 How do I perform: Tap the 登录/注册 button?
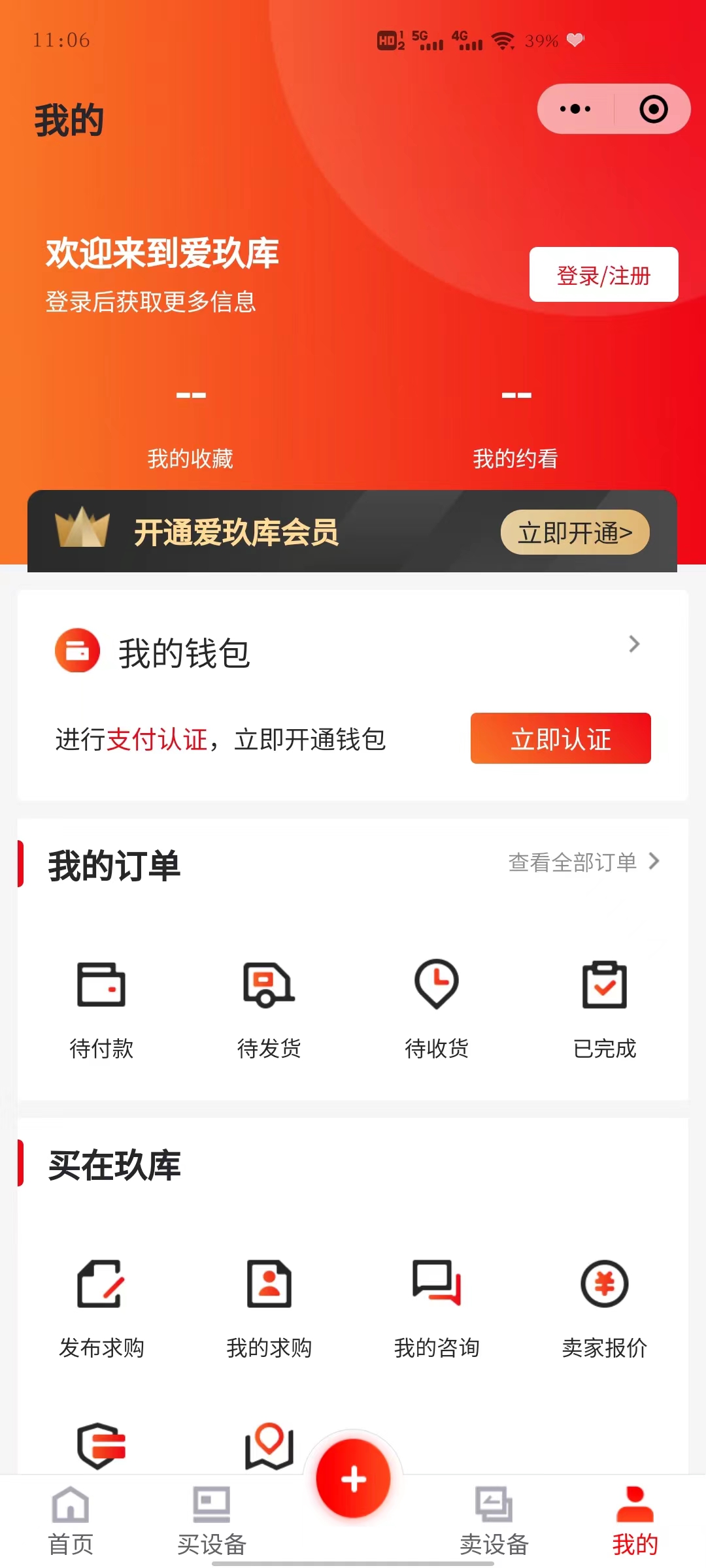[x=603, y=275]
